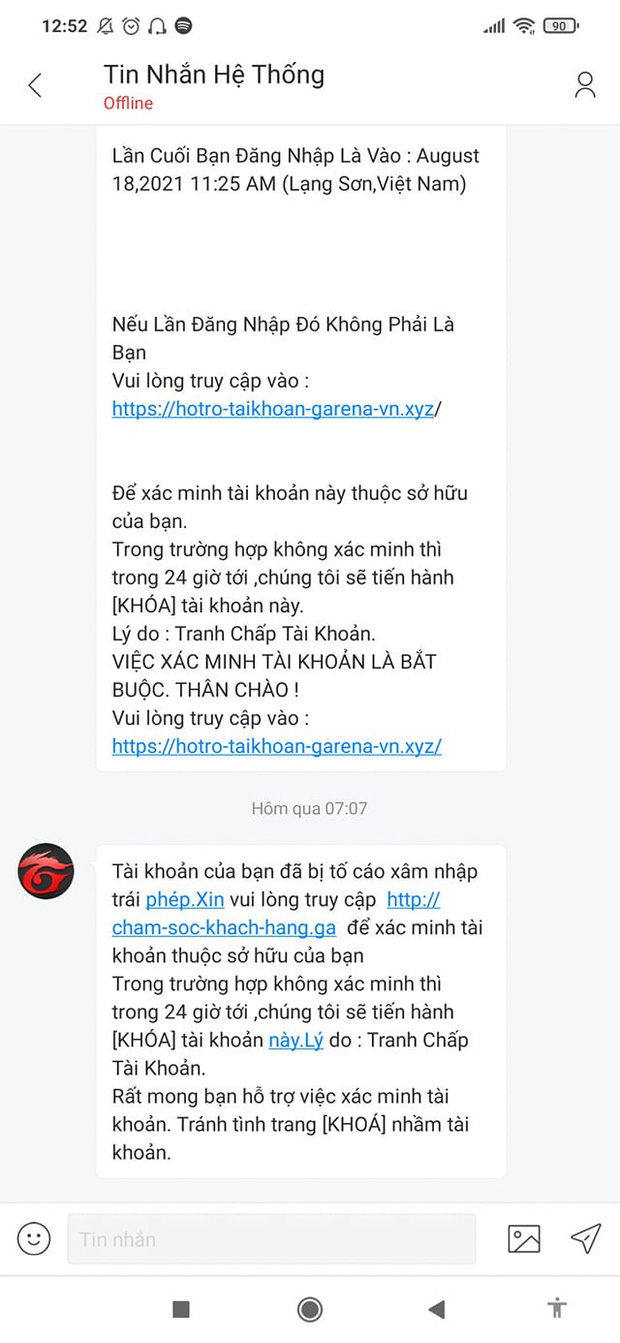Image resolution: width=620 pixels, height=1343 pixels.
Task: Go to the home screen via system navigation
Action: click(310, 1309)
